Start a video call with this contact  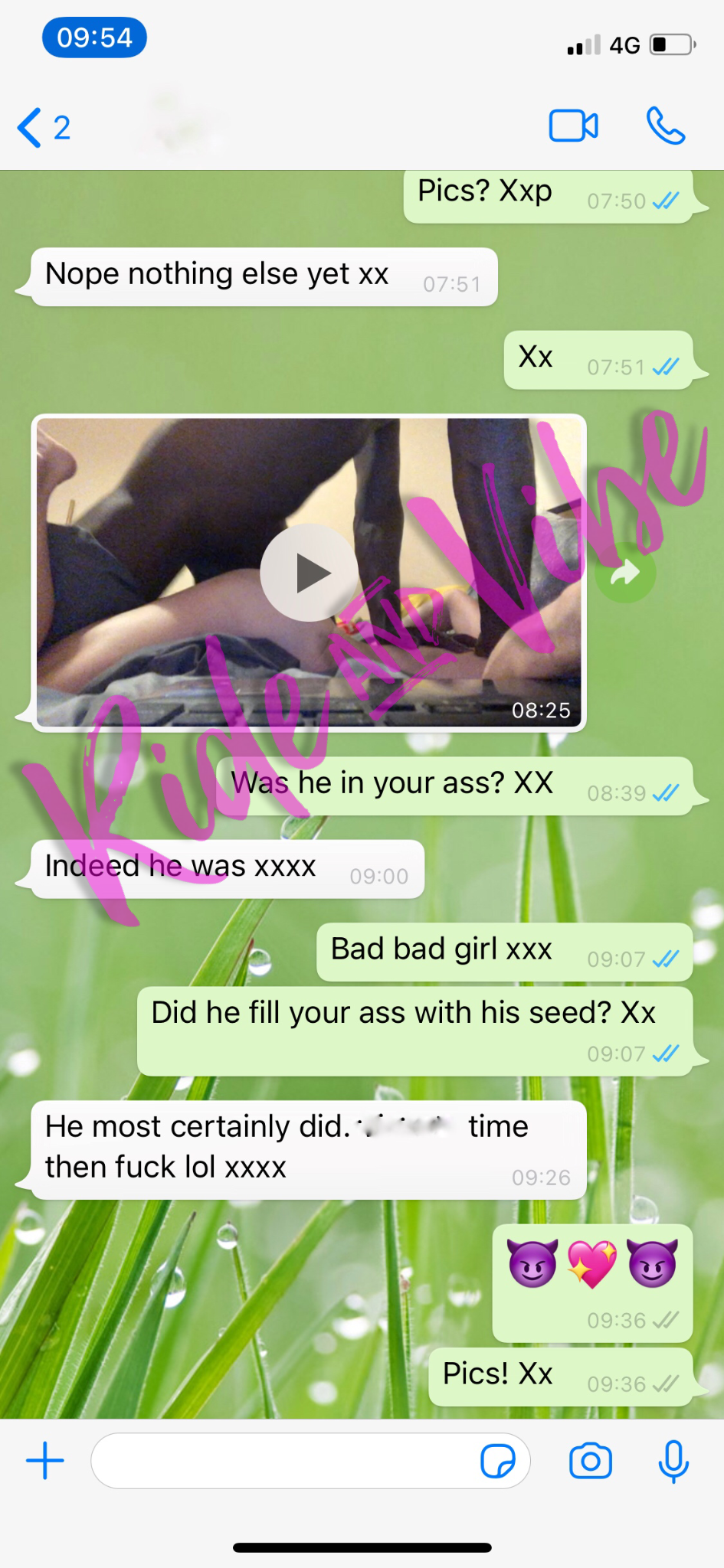pyautogui.click(x=573, y=126)
